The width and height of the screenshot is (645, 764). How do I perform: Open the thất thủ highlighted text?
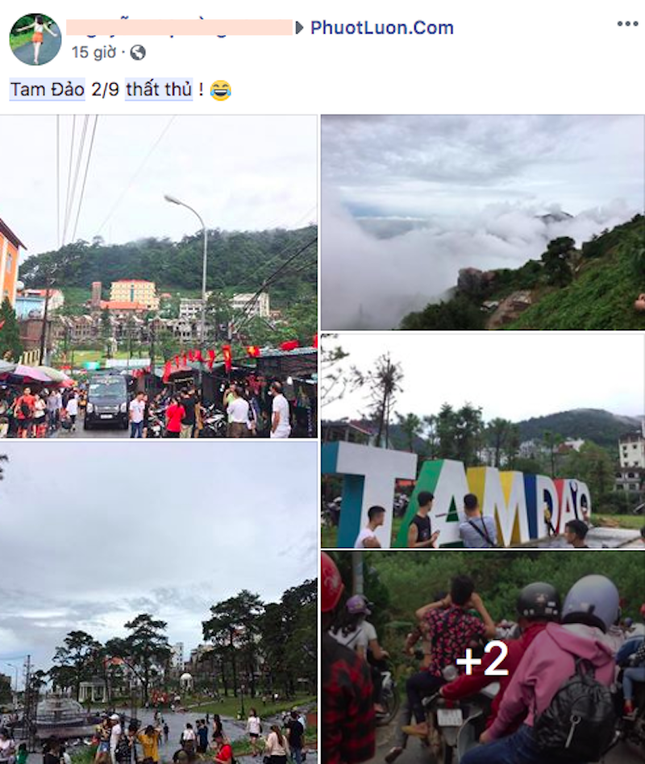[x=159, y=90]
